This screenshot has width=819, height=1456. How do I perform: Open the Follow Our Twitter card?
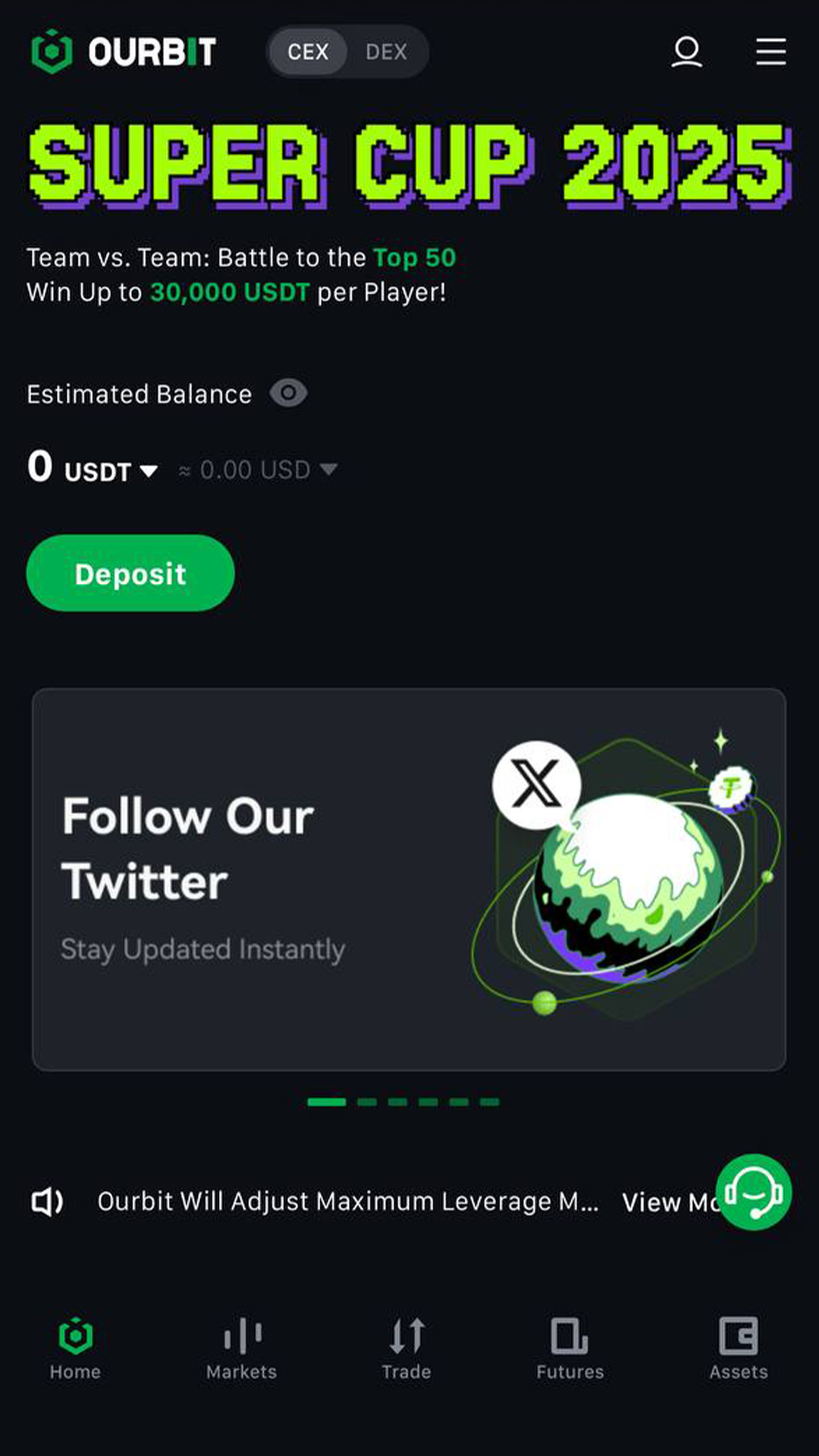pyautogui.click(x=409, y=880)
